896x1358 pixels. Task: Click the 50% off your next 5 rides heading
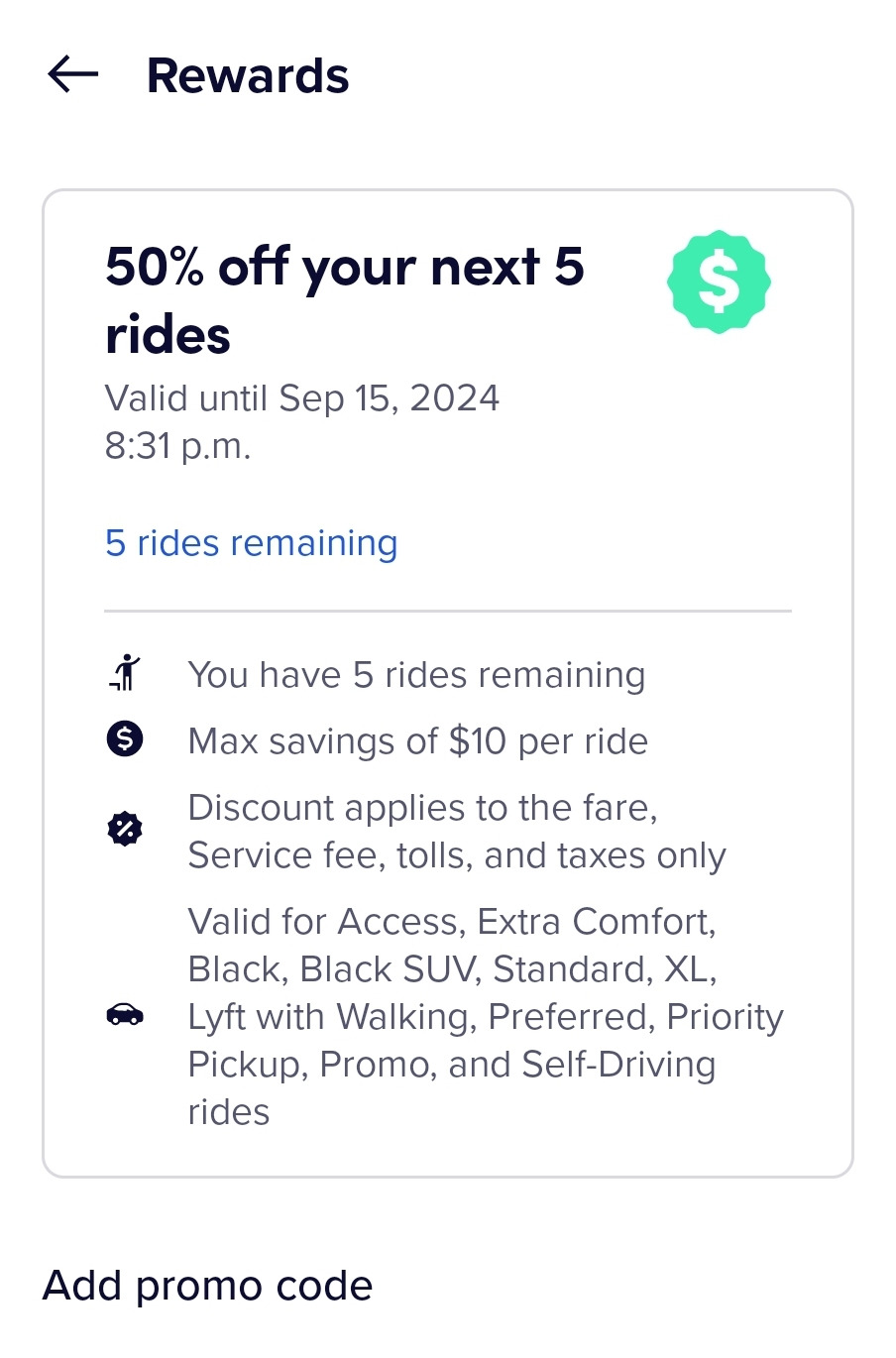click(x=345, y=300)
